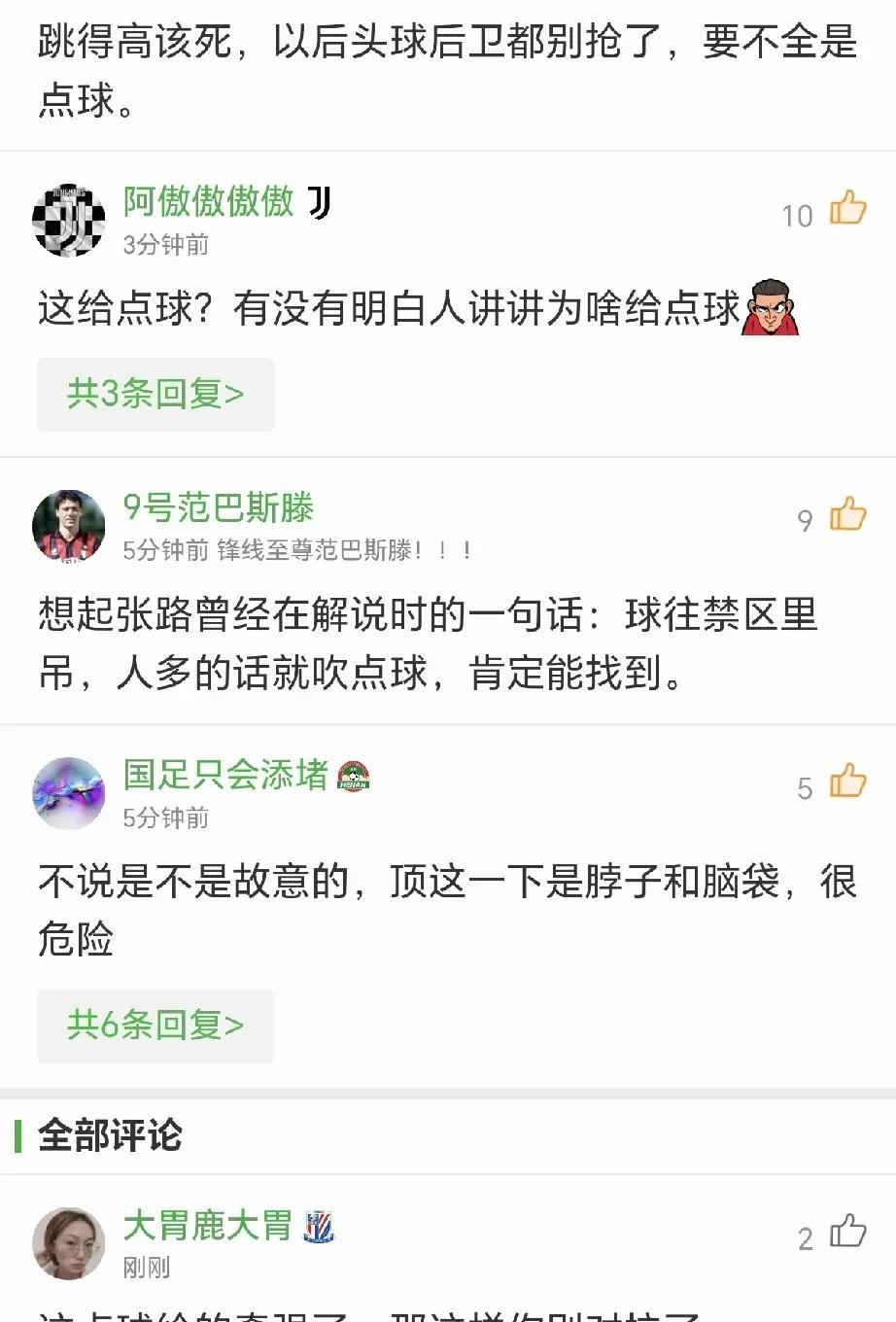View the username 大胃鹿大胃
Image resolution: width=896 pixels, height=1322 pixels.
pos(208,1225)
